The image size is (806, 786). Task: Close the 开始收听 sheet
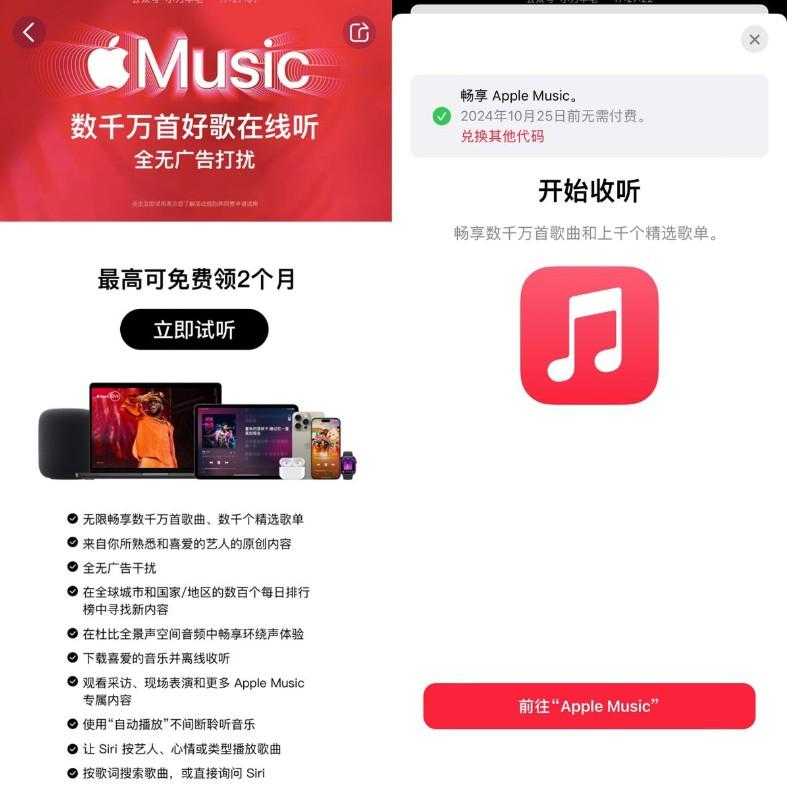[x=754, y=39]
